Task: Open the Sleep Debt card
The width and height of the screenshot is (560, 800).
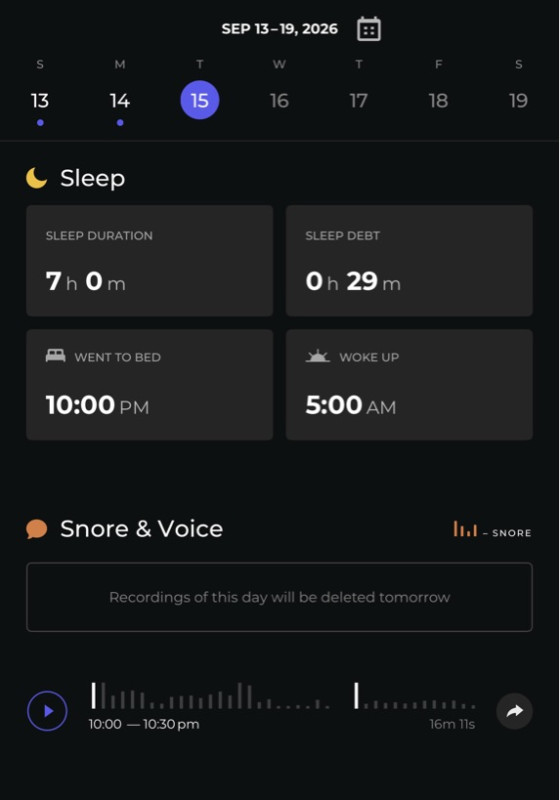Action: 409,261
